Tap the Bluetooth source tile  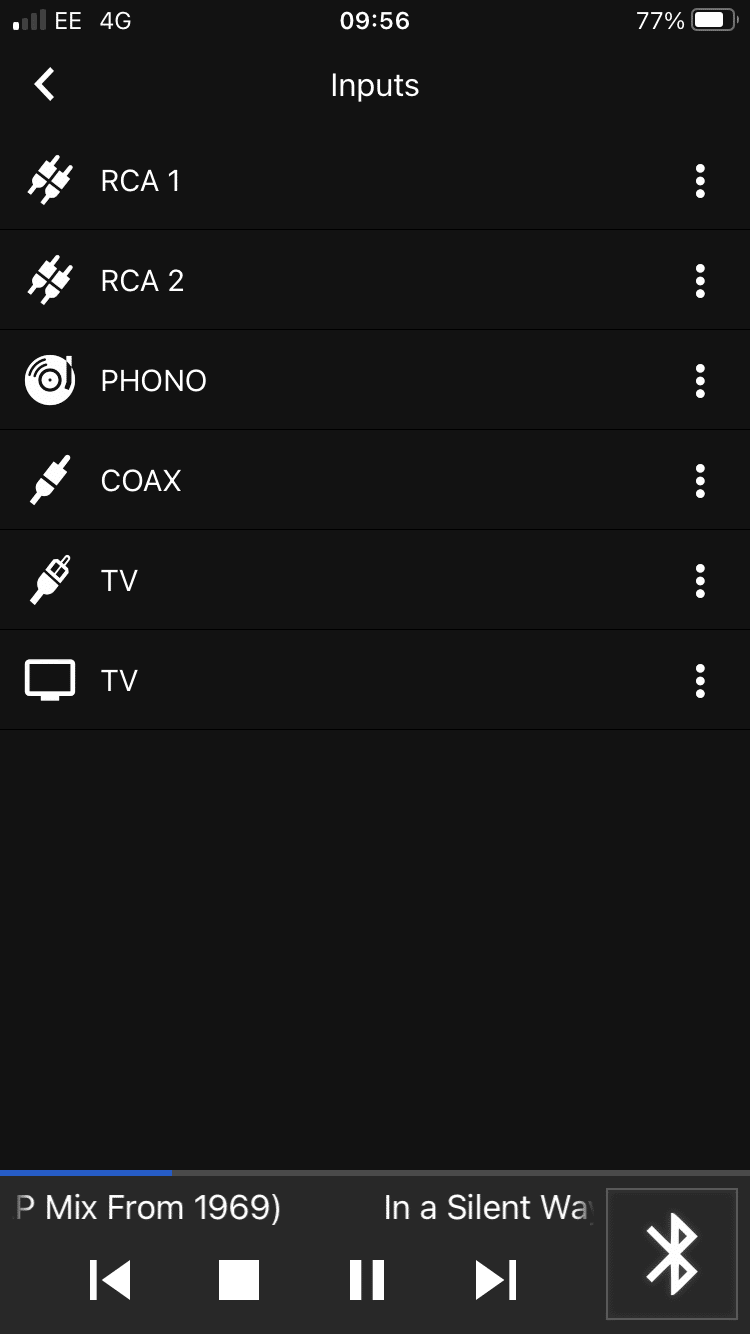(x=672, y=1254)
